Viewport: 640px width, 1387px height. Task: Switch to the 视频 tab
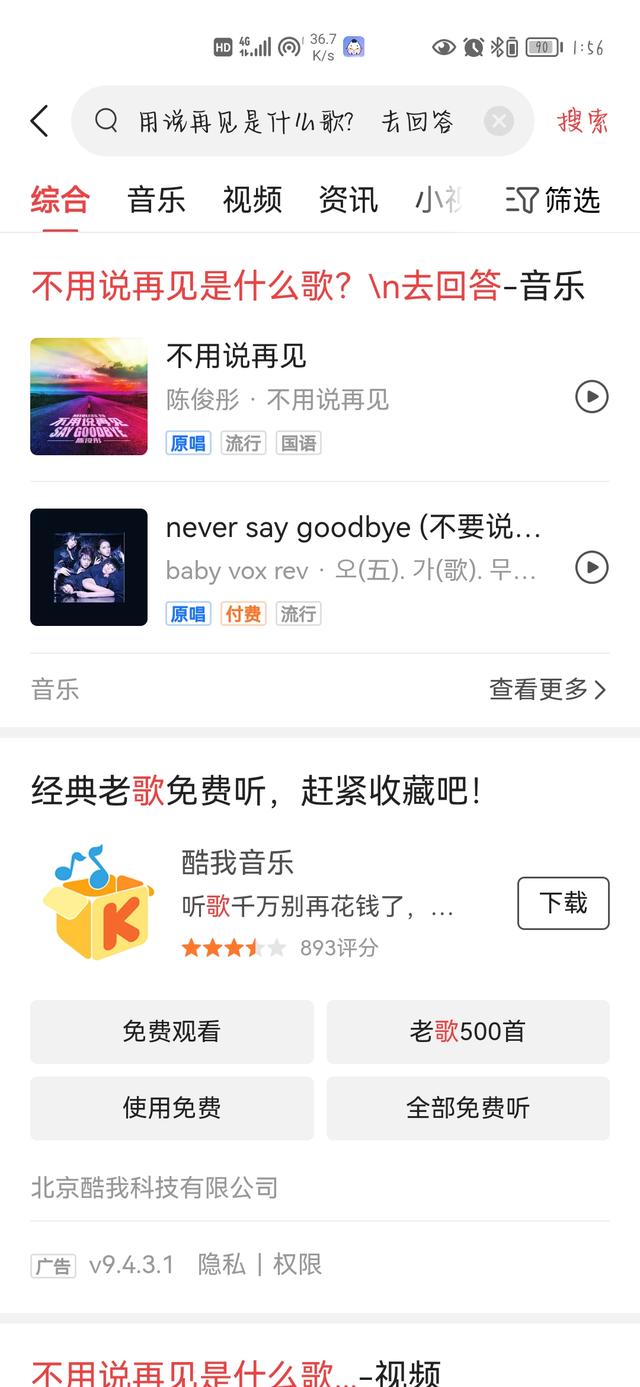pyautogui.click(x=252, y=200)
